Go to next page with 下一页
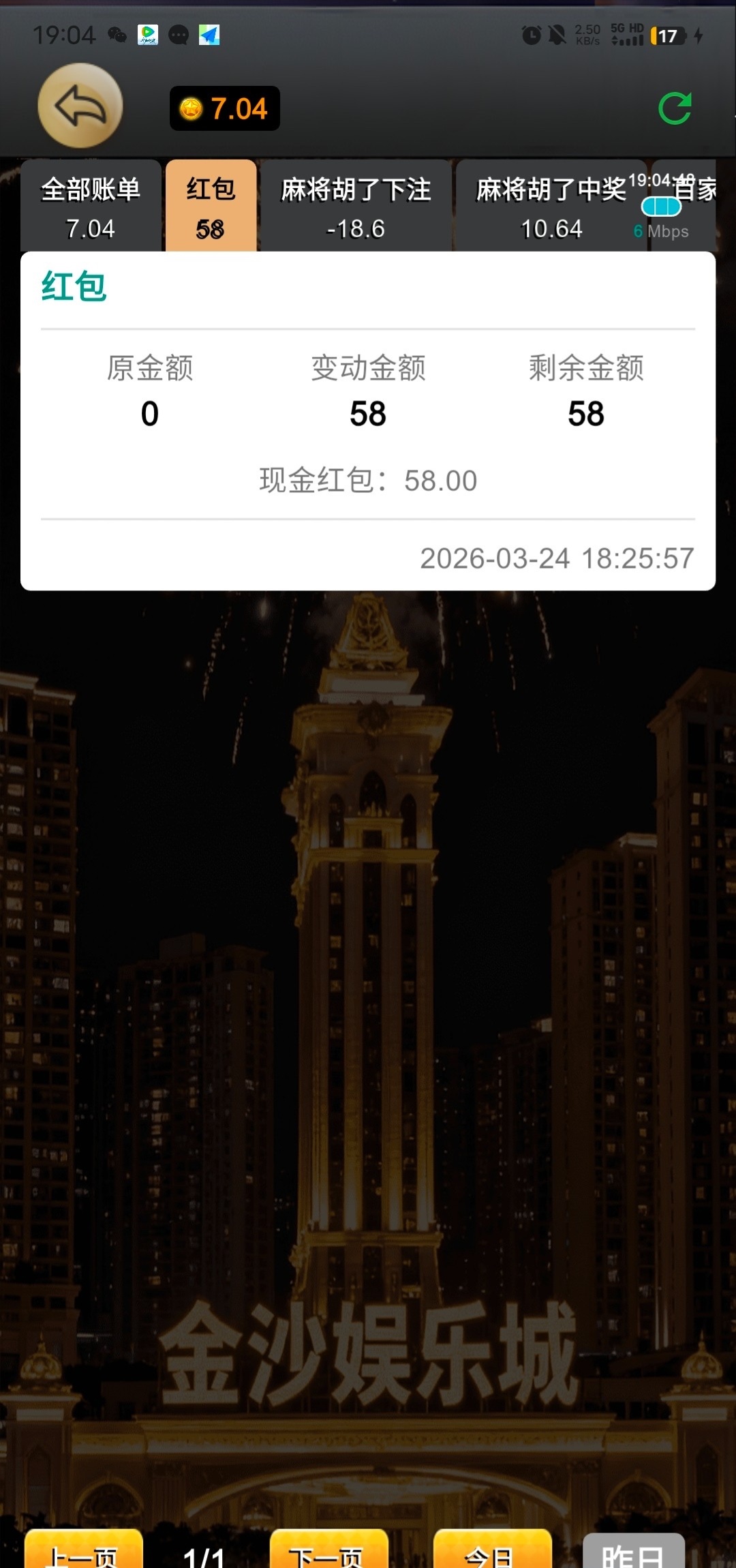736x1568 pixels. coord(328,1552)
